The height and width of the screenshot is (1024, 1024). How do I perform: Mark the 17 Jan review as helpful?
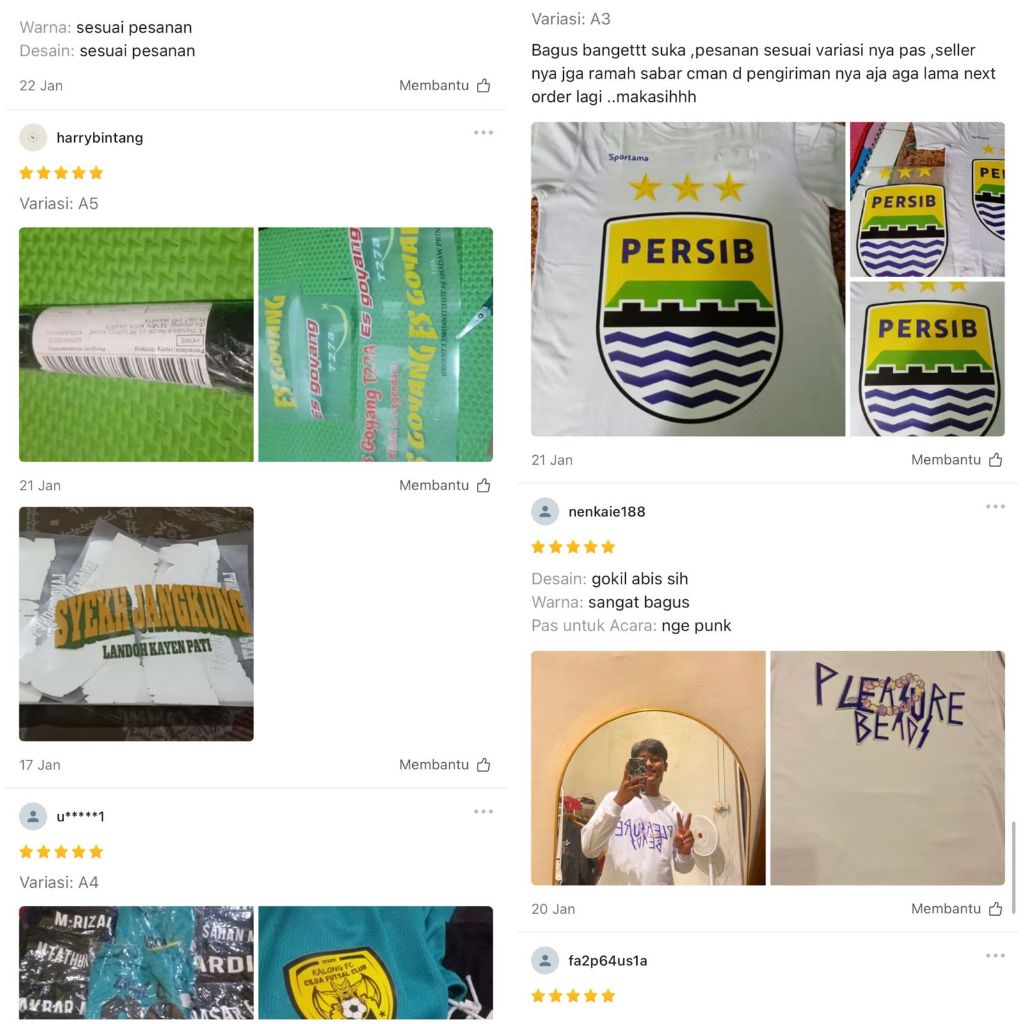(x=445, y=765)
